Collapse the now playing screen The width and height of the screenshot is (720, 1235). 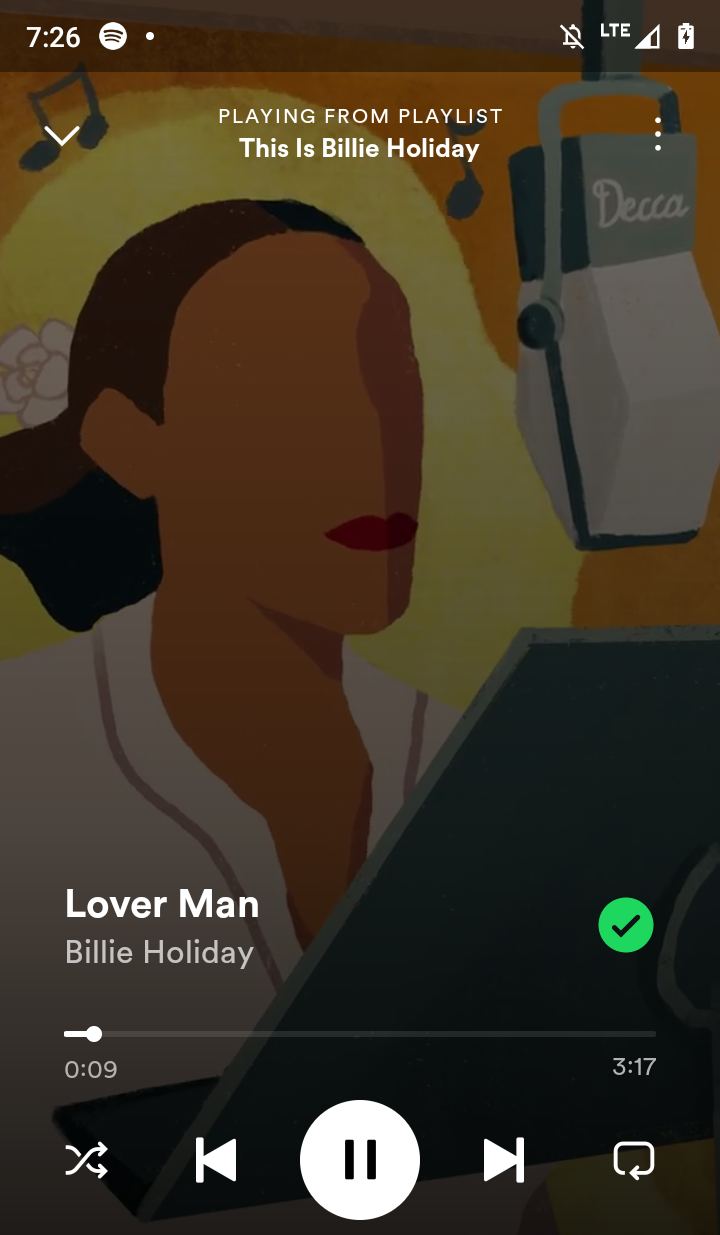62,135
